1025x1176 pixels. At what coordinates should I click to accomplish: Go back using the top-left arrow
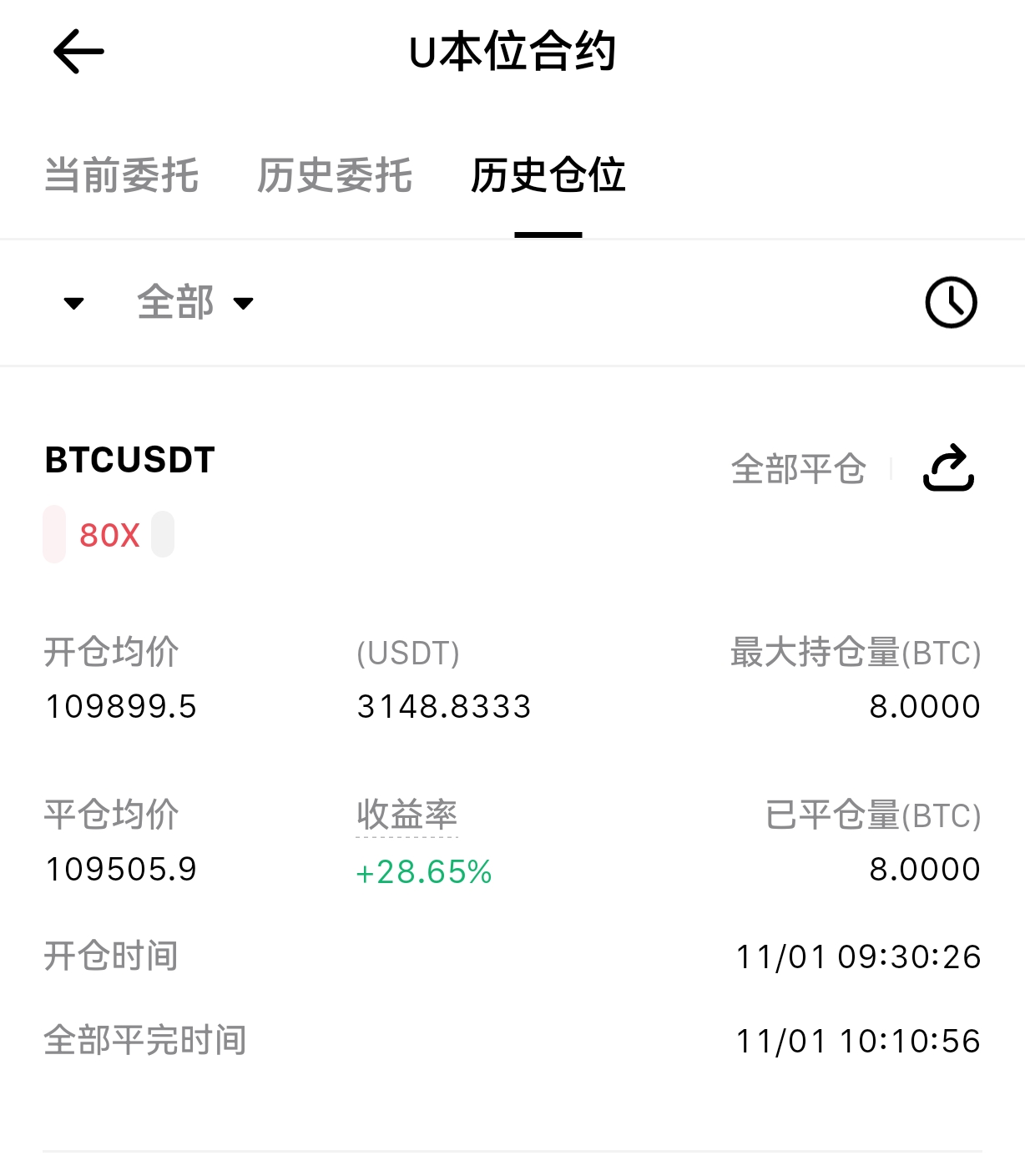[78, 52]
